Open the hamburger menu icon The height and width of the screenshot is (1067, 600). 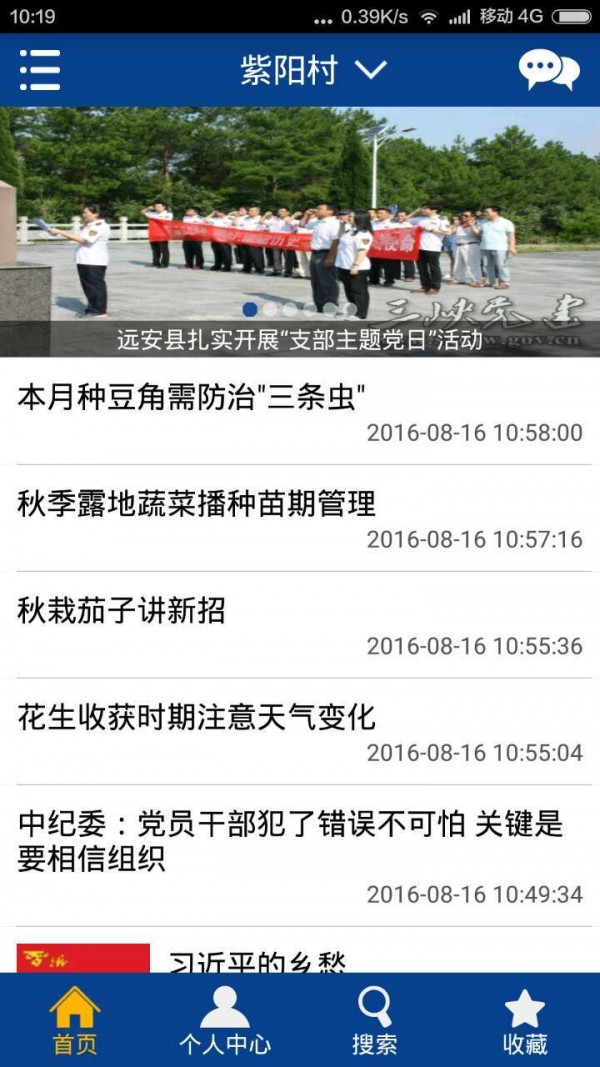pos(40,70)
